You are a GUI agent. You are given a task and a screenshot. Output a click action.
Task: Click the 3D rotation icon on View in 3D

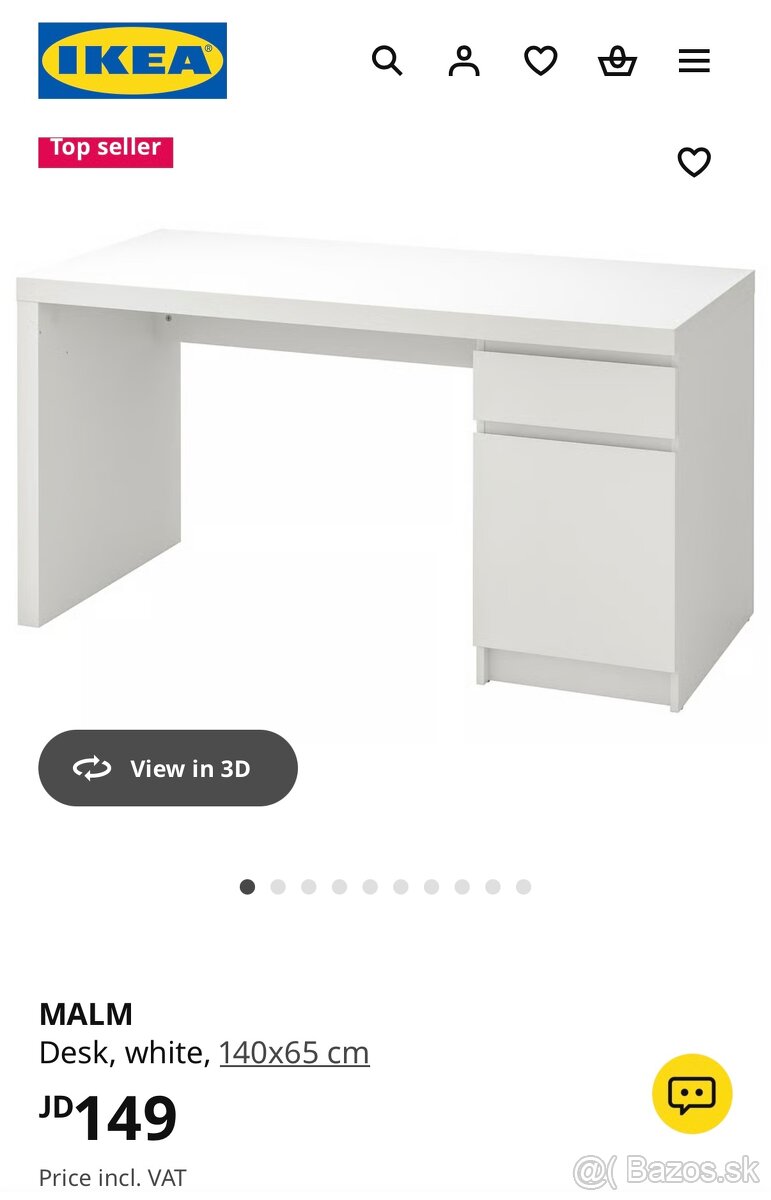point(90,768)
